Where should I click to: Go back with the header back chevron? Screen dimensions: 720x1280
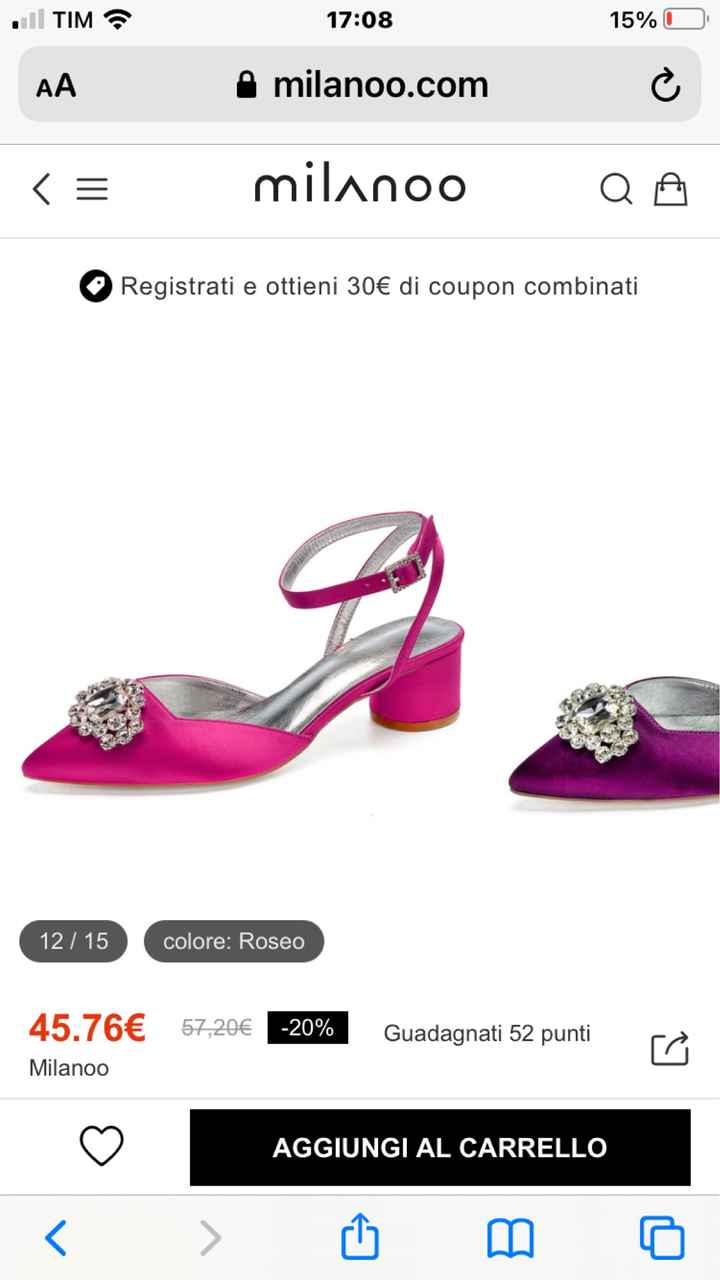(40, 189)
